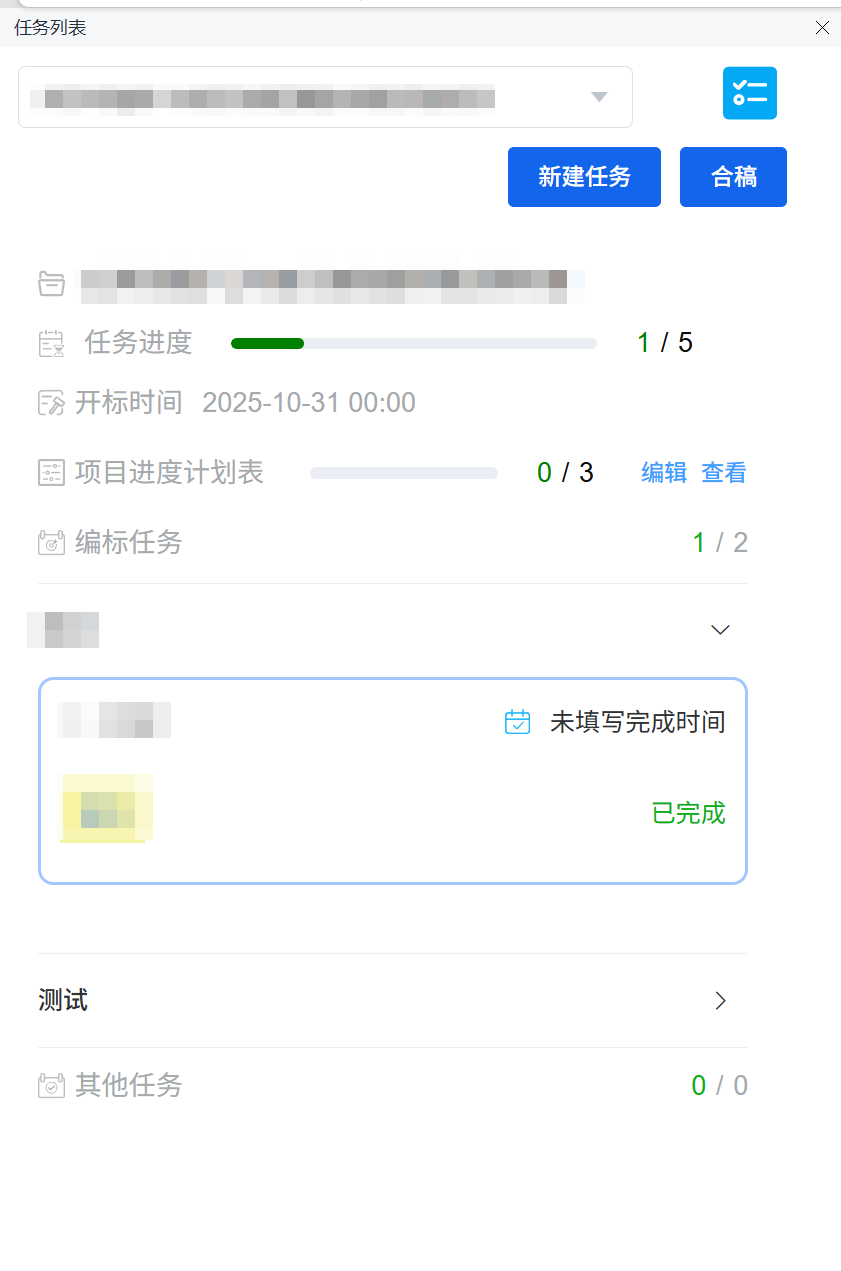The image size is (841, 1271).
Task: Open the project selection dropdown
Action: point(598,97)
